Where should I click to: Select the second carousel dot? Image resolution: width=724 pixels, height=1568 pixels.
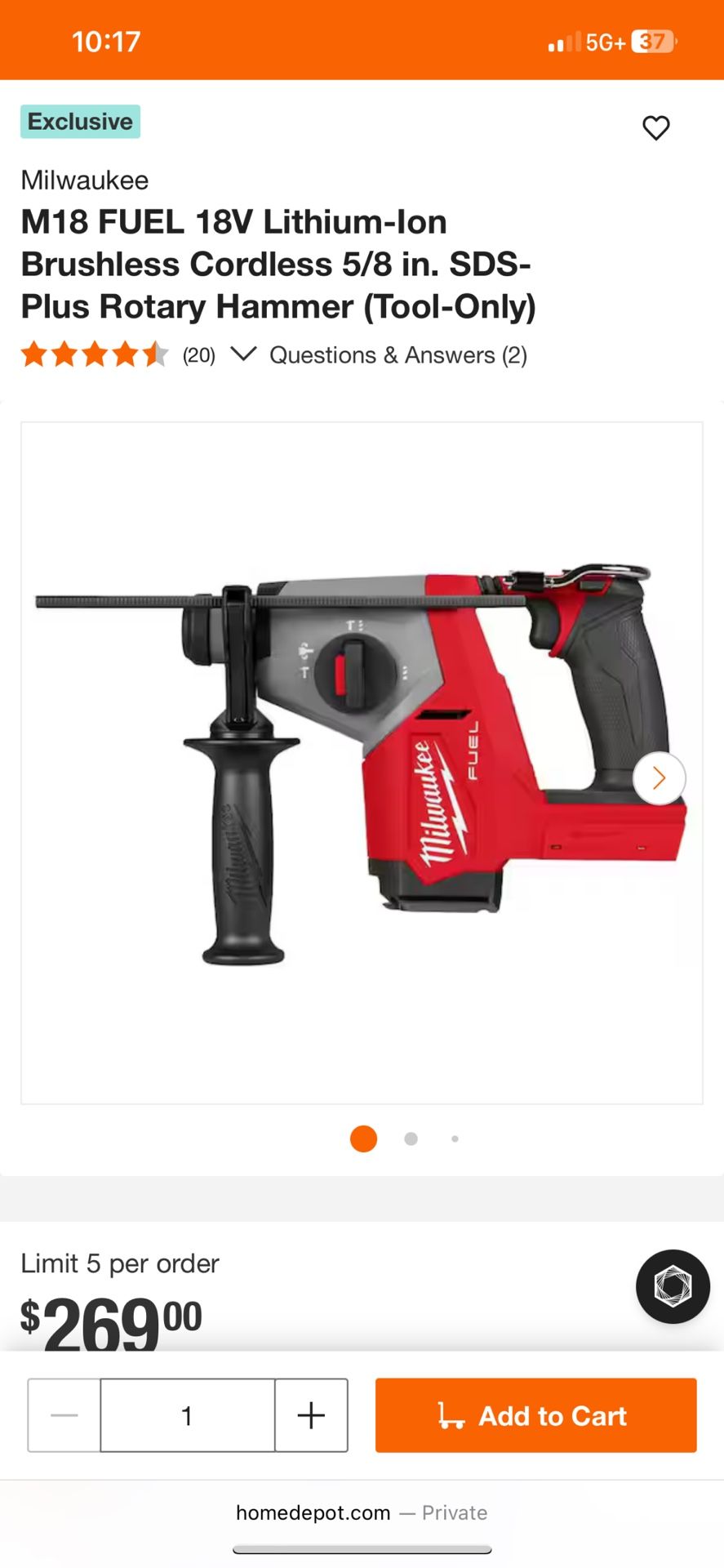pyautogui.click(x=411, y=1138)
